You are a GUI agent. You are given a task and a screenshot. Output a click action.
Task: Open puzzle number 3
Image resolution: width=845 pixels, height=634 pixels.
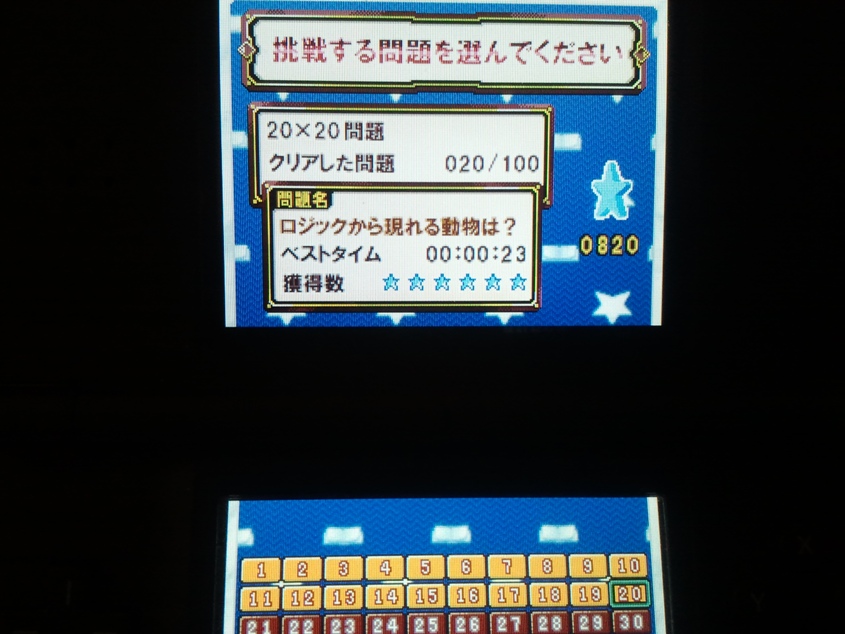point(343,569)
